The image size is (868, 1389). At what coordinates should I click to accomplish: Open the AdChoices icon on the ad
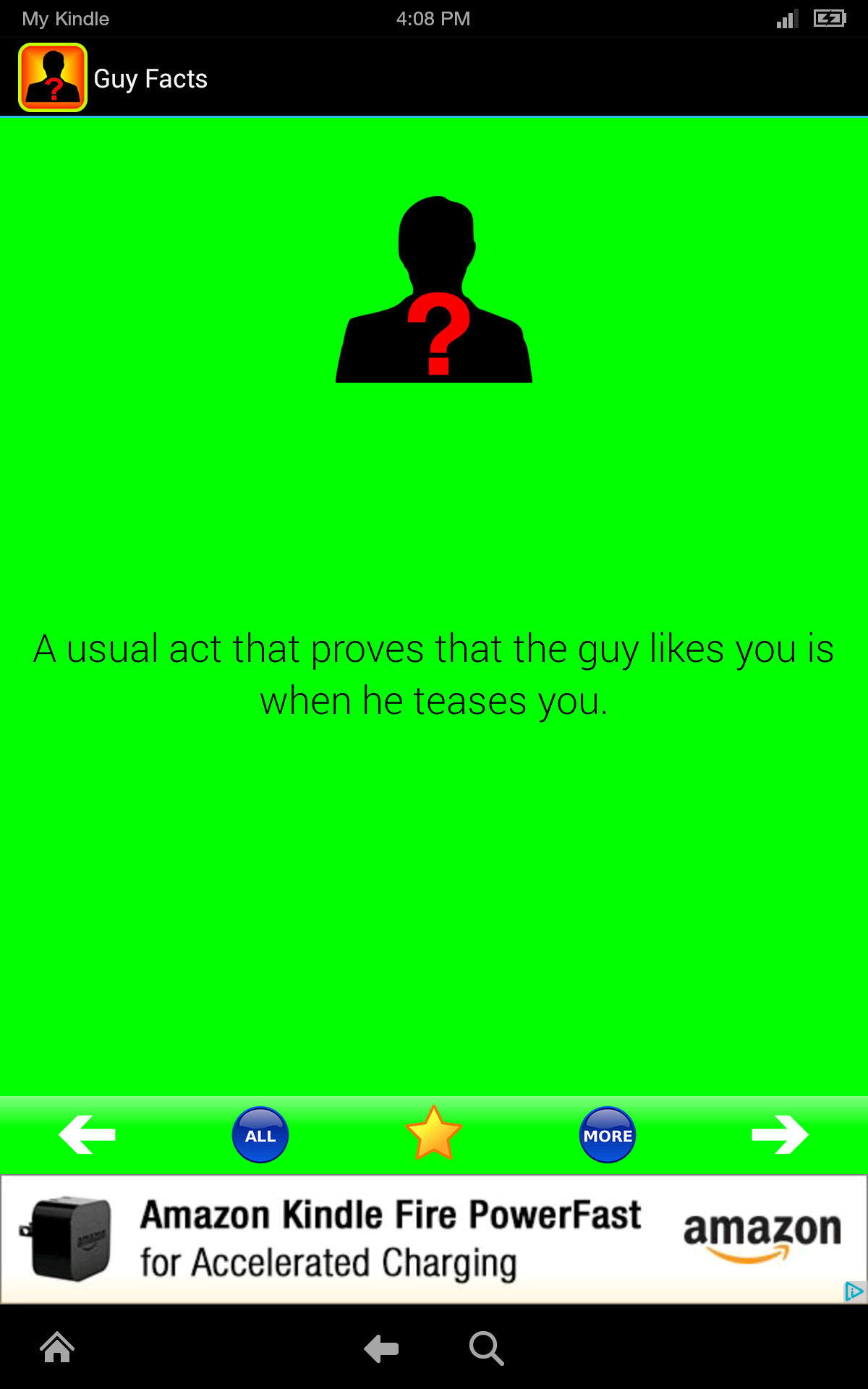pyautogui.click(x=854, y=1291)
